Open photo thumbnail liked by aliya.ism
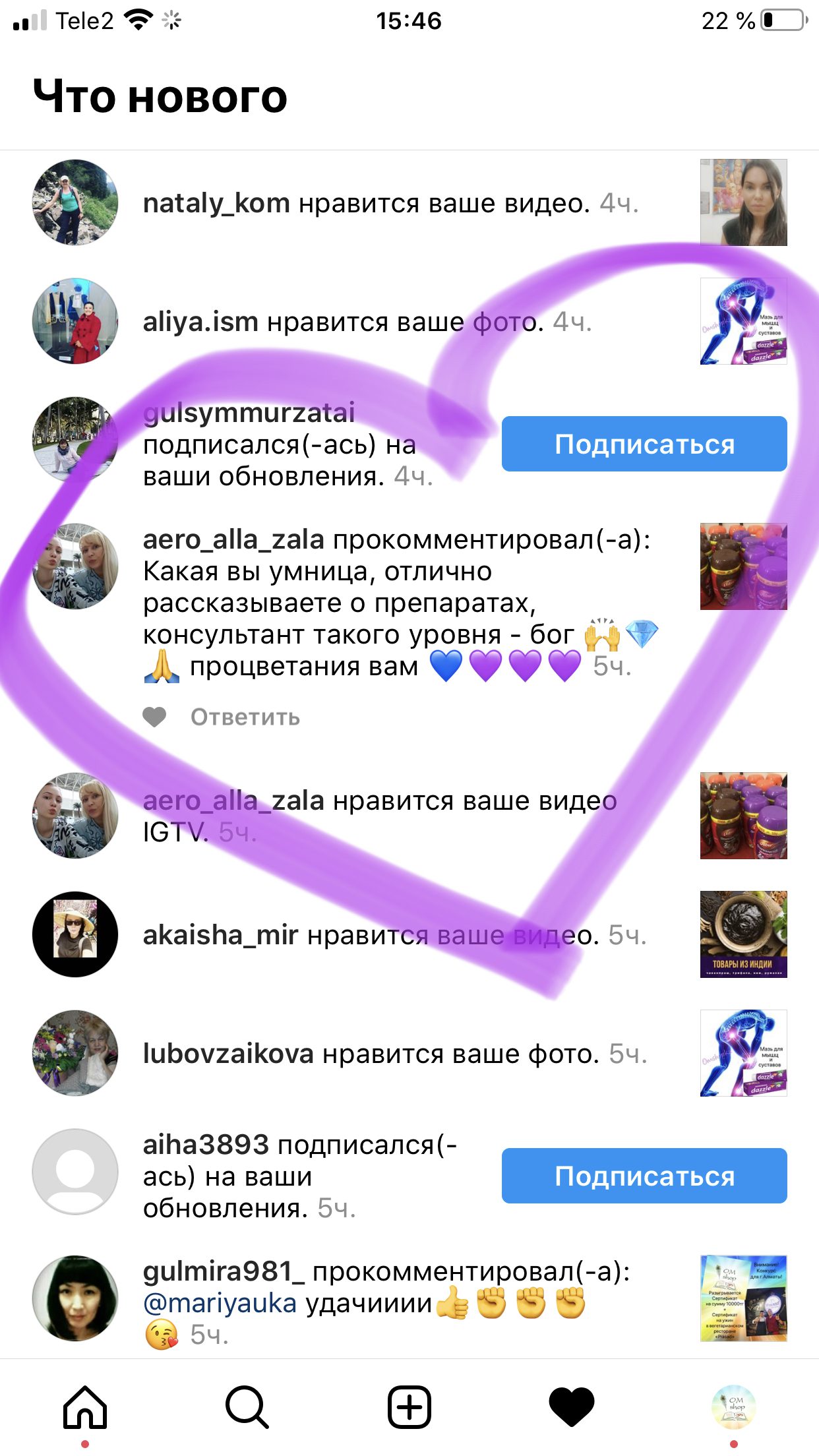The height and width of the screenshot is (1456, 819). tap(743, 321)
